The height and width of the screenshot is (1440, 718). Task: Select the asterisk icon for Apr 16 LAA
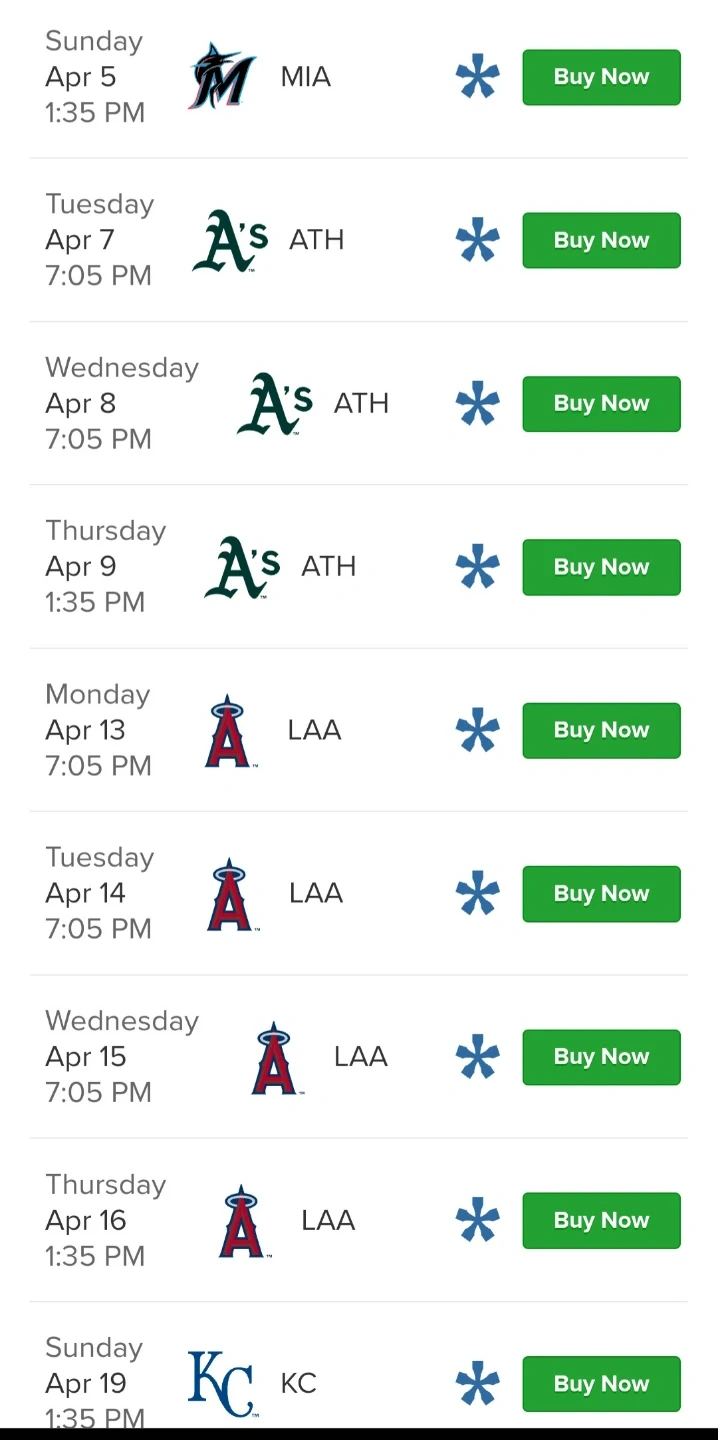point(477,1220)
